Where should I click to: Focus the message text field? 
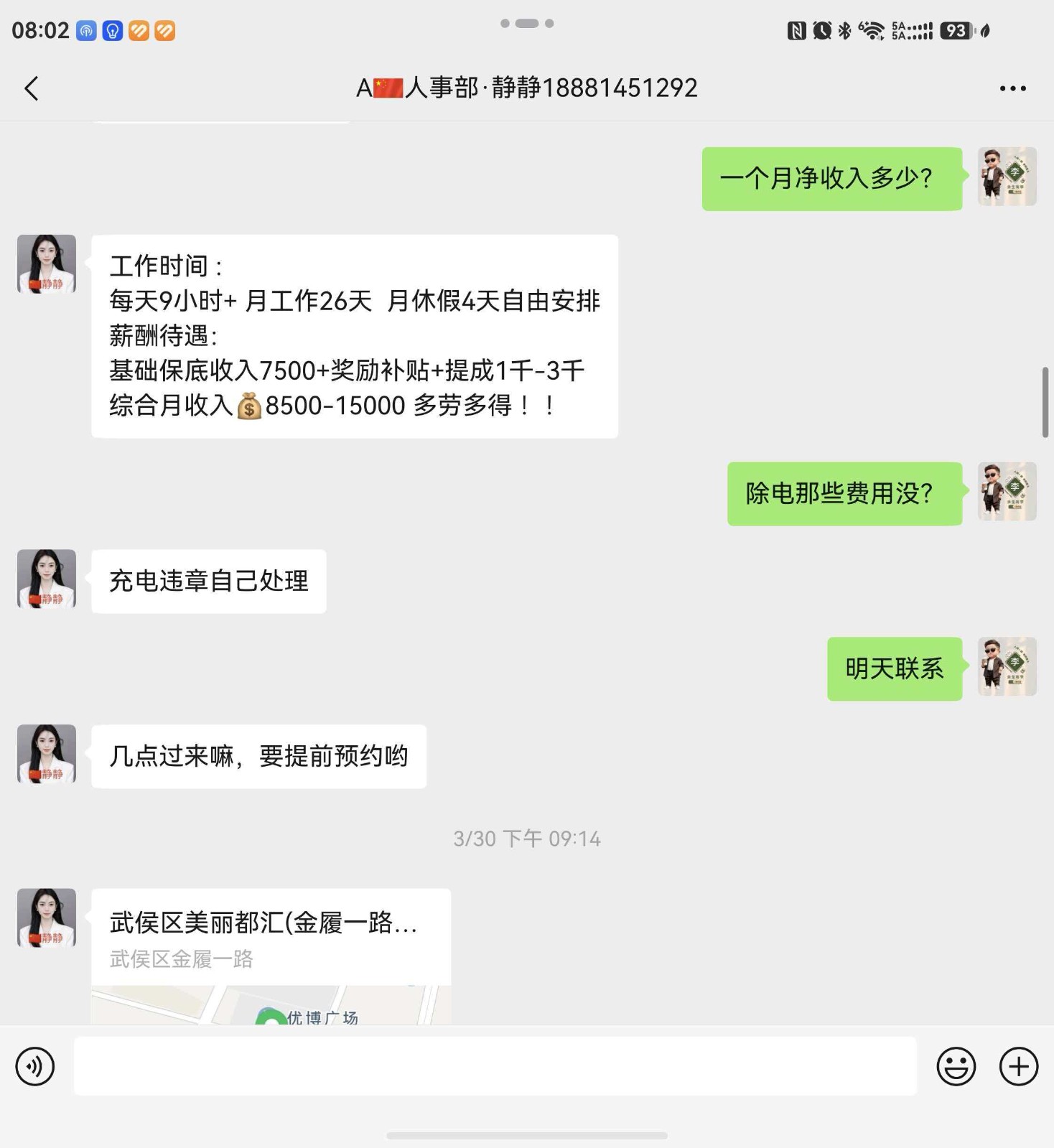click(495, 1066)
